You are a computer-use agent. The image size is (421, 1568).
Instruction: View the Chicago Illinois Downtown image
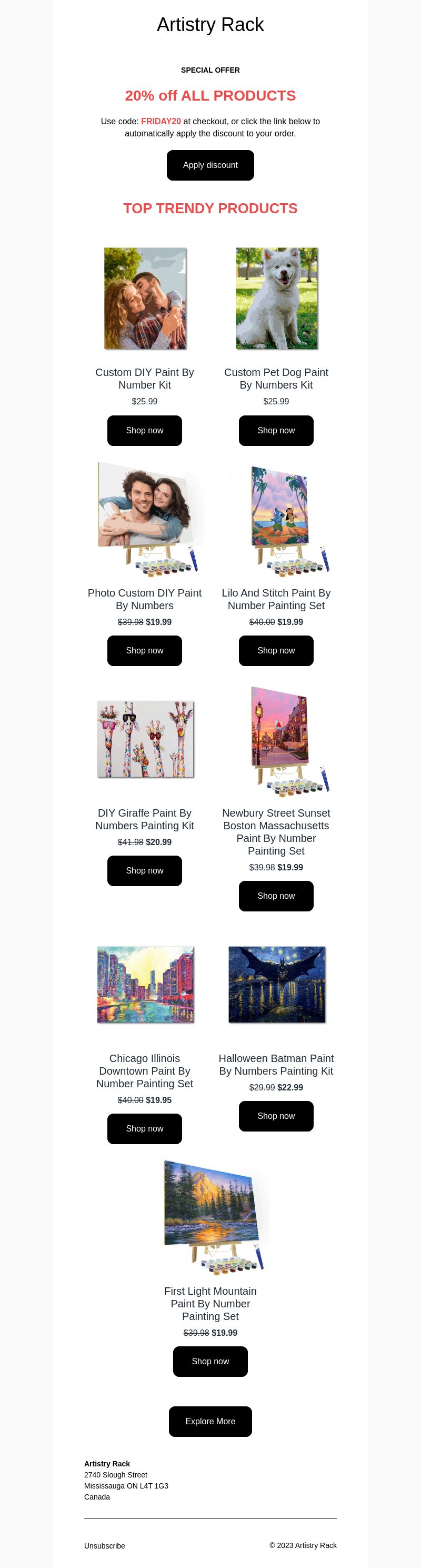pos(145,984)
